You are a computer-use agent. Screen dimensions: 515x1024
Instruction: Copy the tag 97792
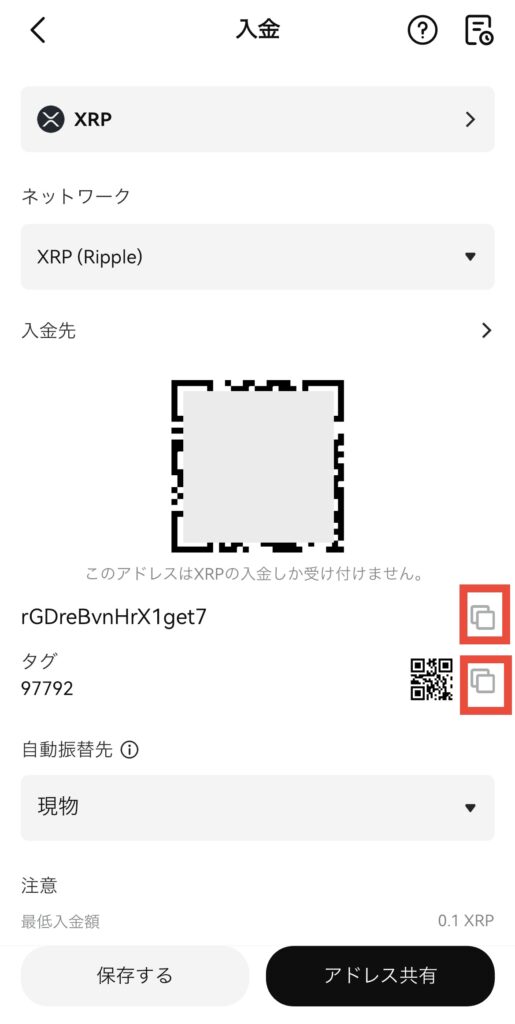click(483, 681)
